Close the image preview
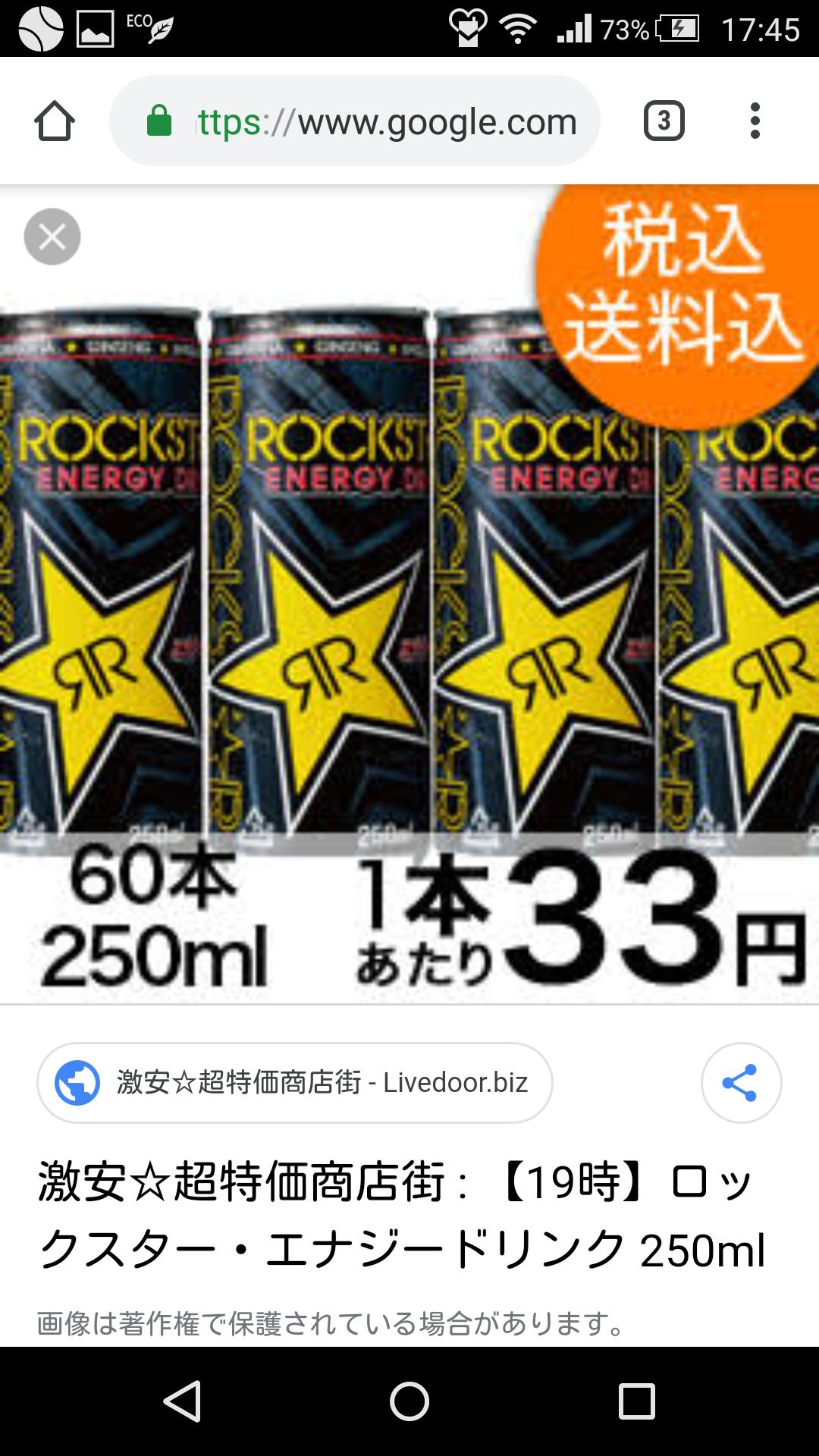 click(x=52, y=237)
